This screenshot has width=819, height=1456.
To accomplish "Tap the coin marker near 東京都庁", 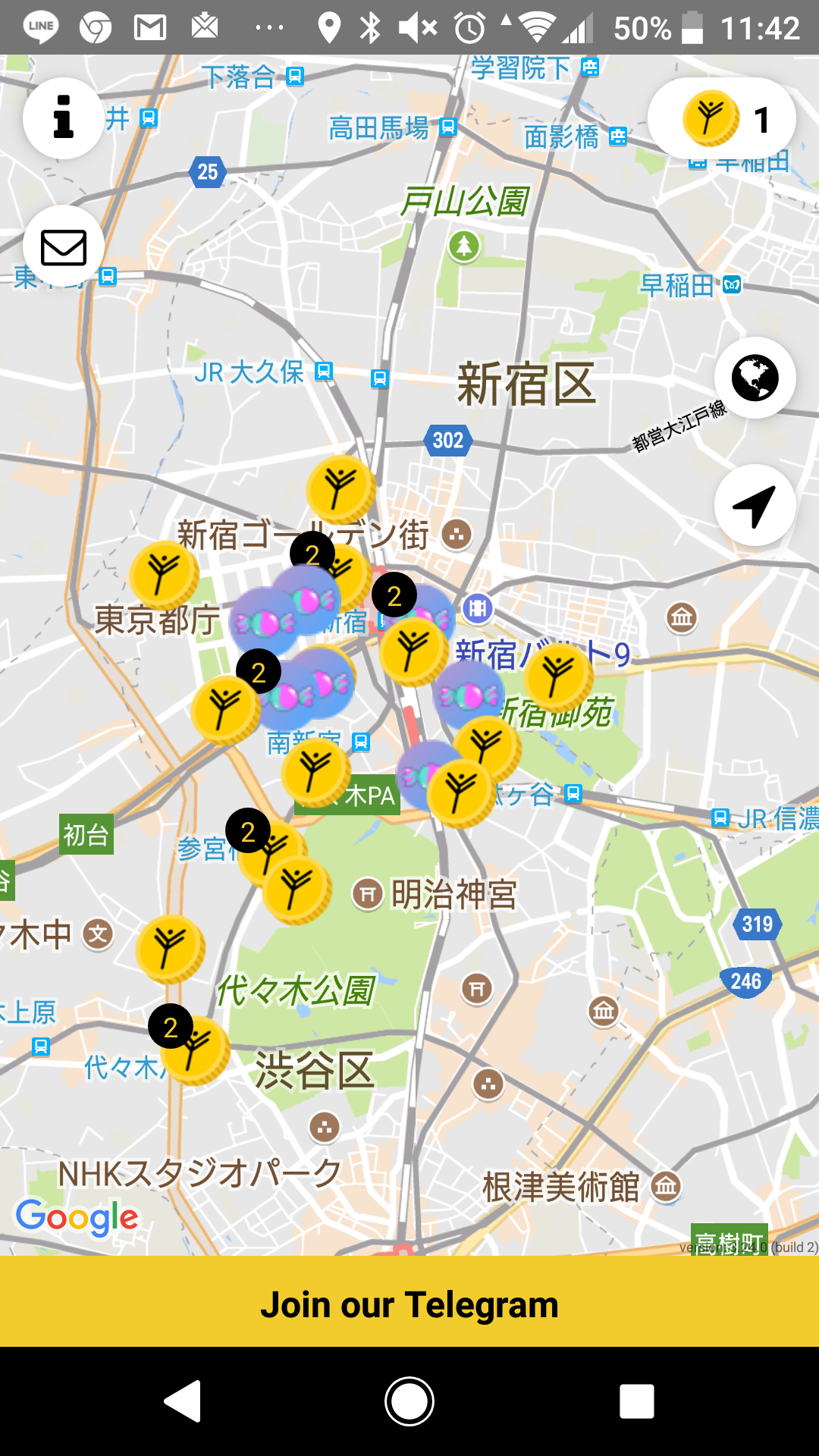I will 164,575.
